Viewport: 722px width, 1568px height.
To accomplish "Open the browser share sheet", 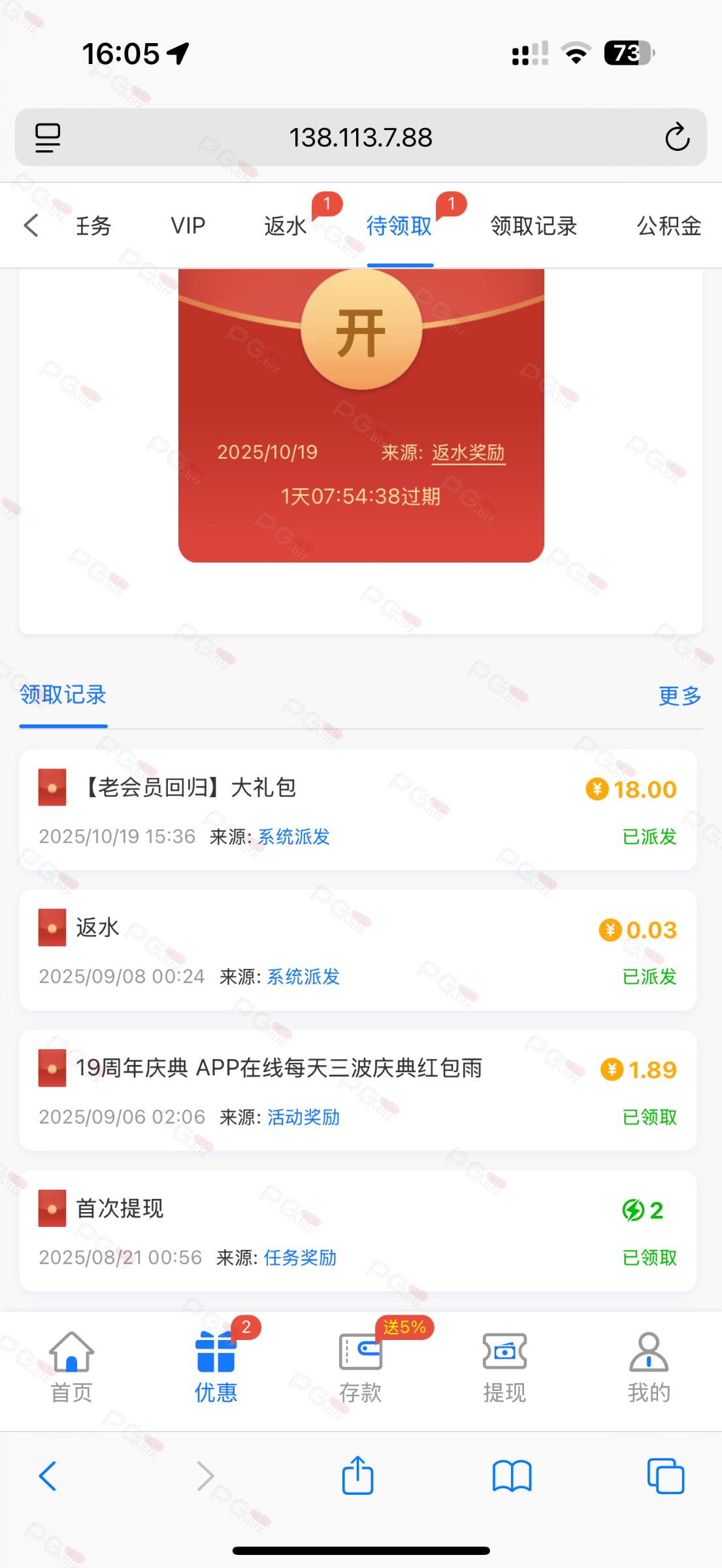I will pos(357,1476).
